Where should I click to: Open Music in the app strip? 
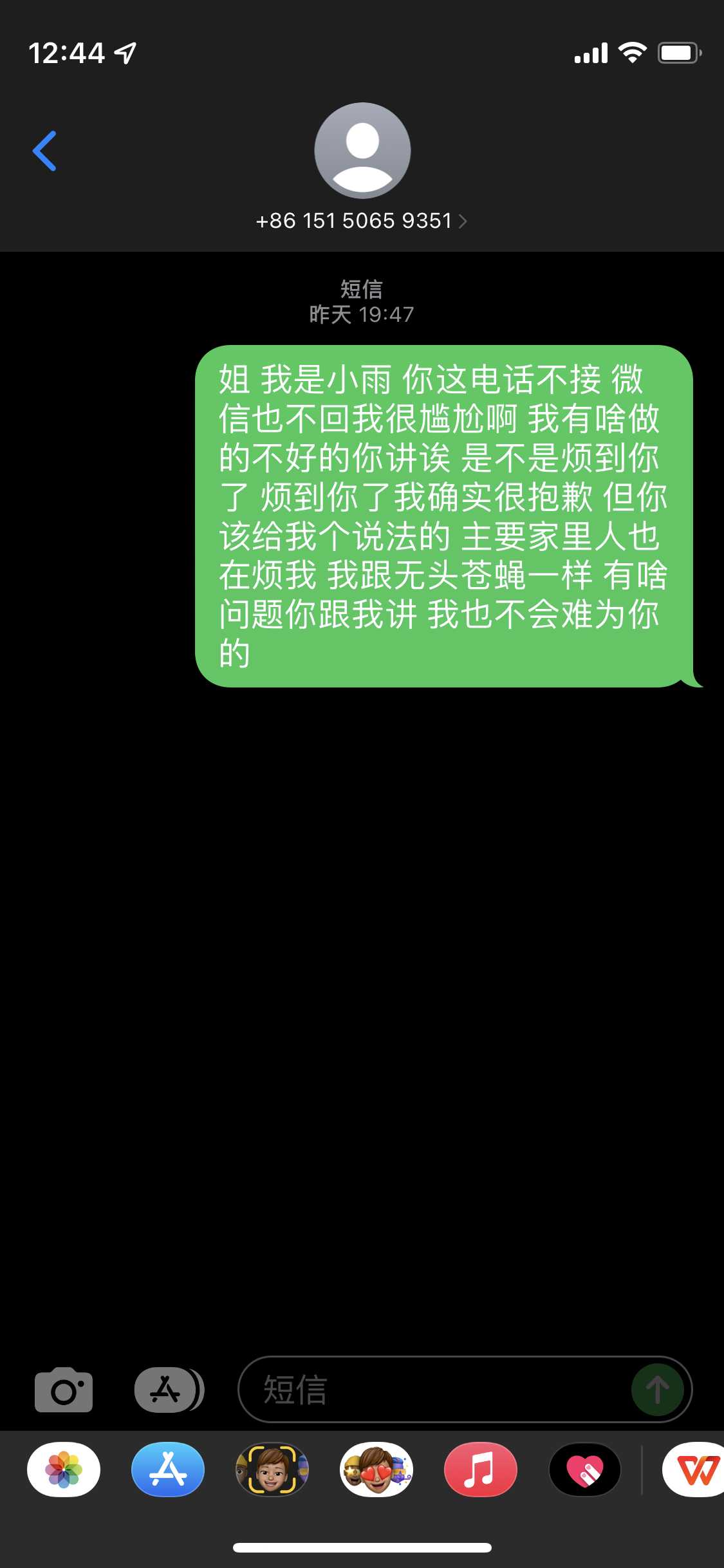tap(481, 1470)
